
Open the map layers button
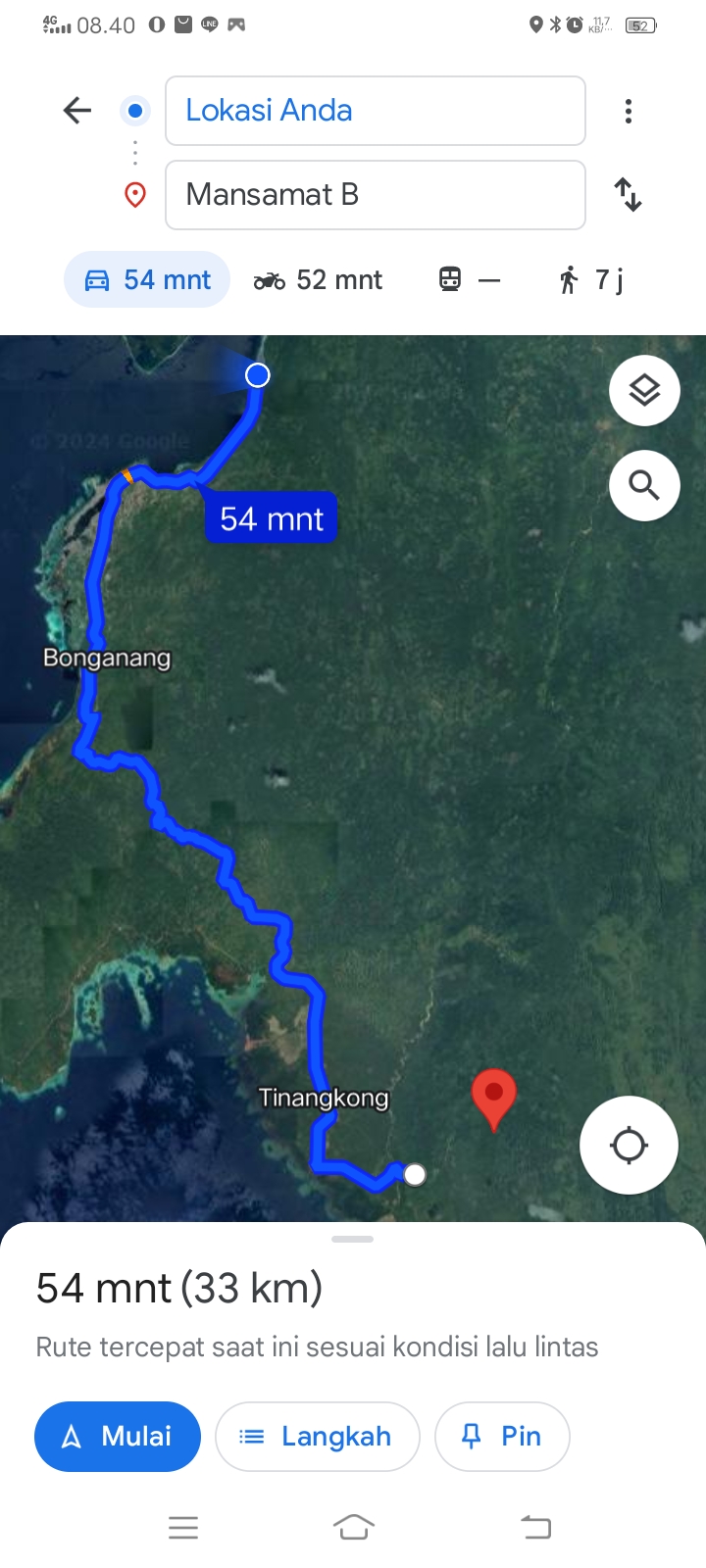644,391
